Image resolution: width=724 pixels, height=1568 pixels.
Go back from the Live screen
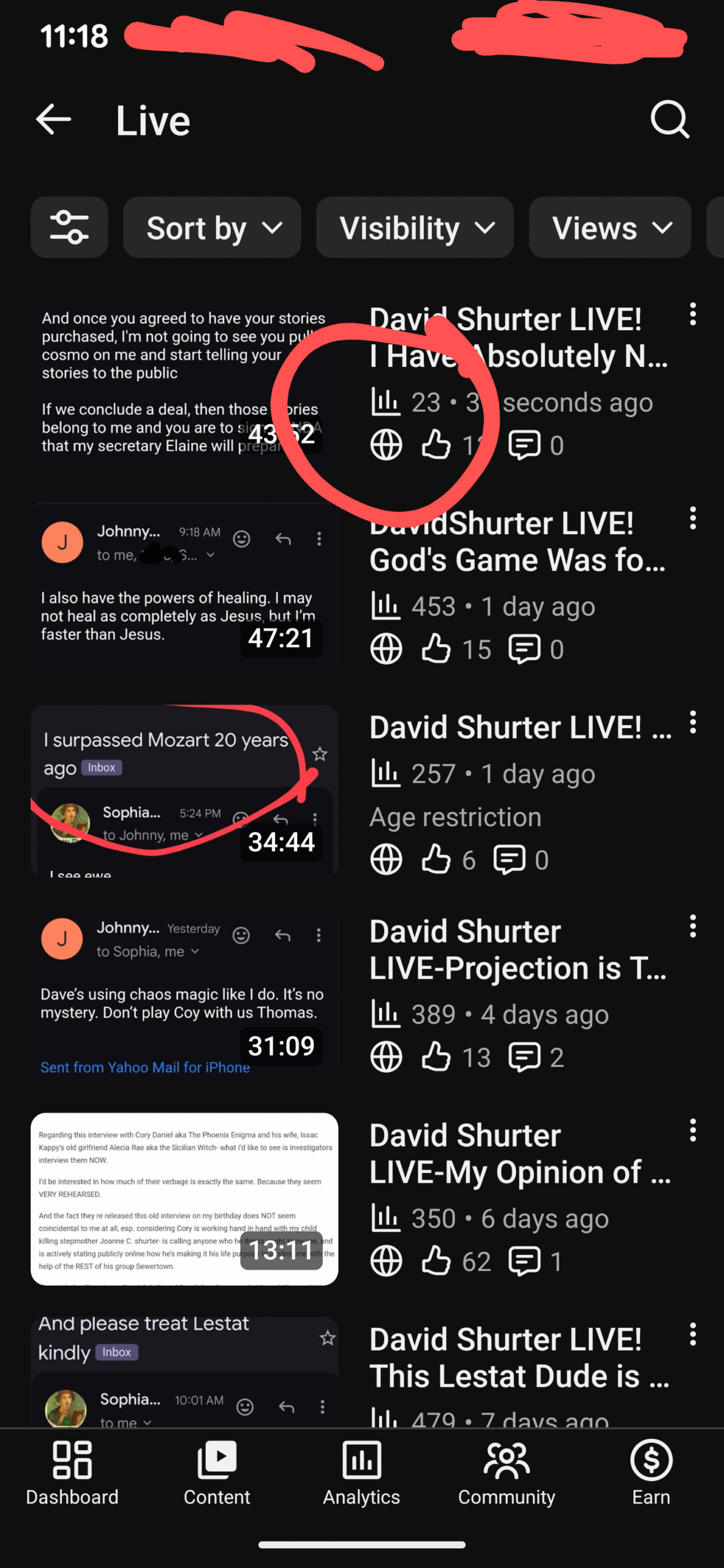(54, 119)
